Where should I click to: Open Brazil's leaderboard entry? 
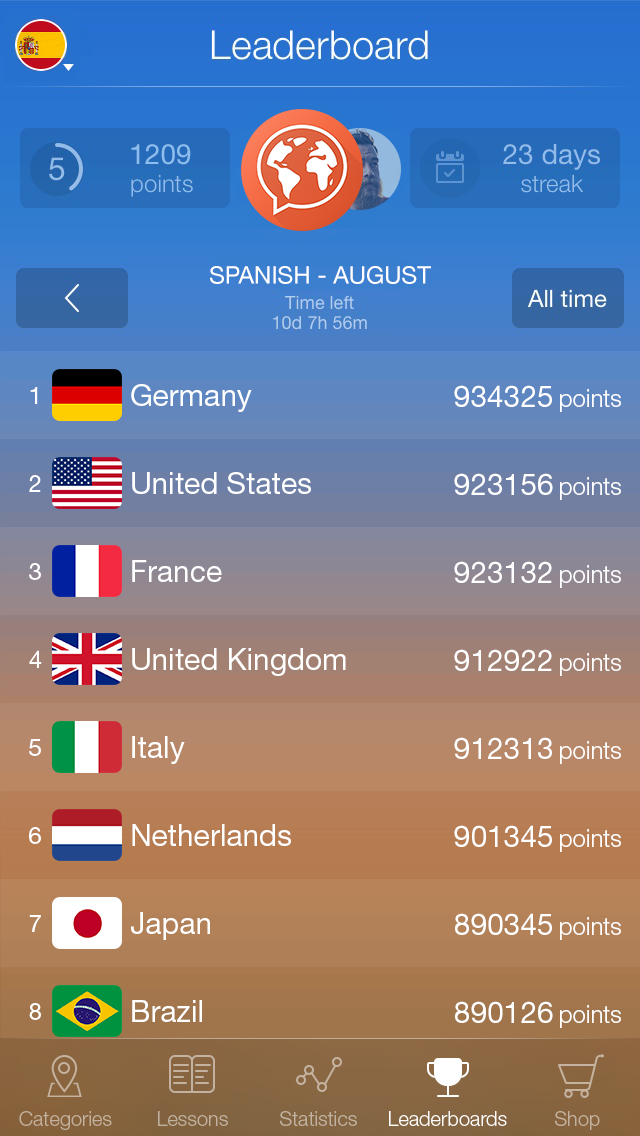coord(320,1010)
